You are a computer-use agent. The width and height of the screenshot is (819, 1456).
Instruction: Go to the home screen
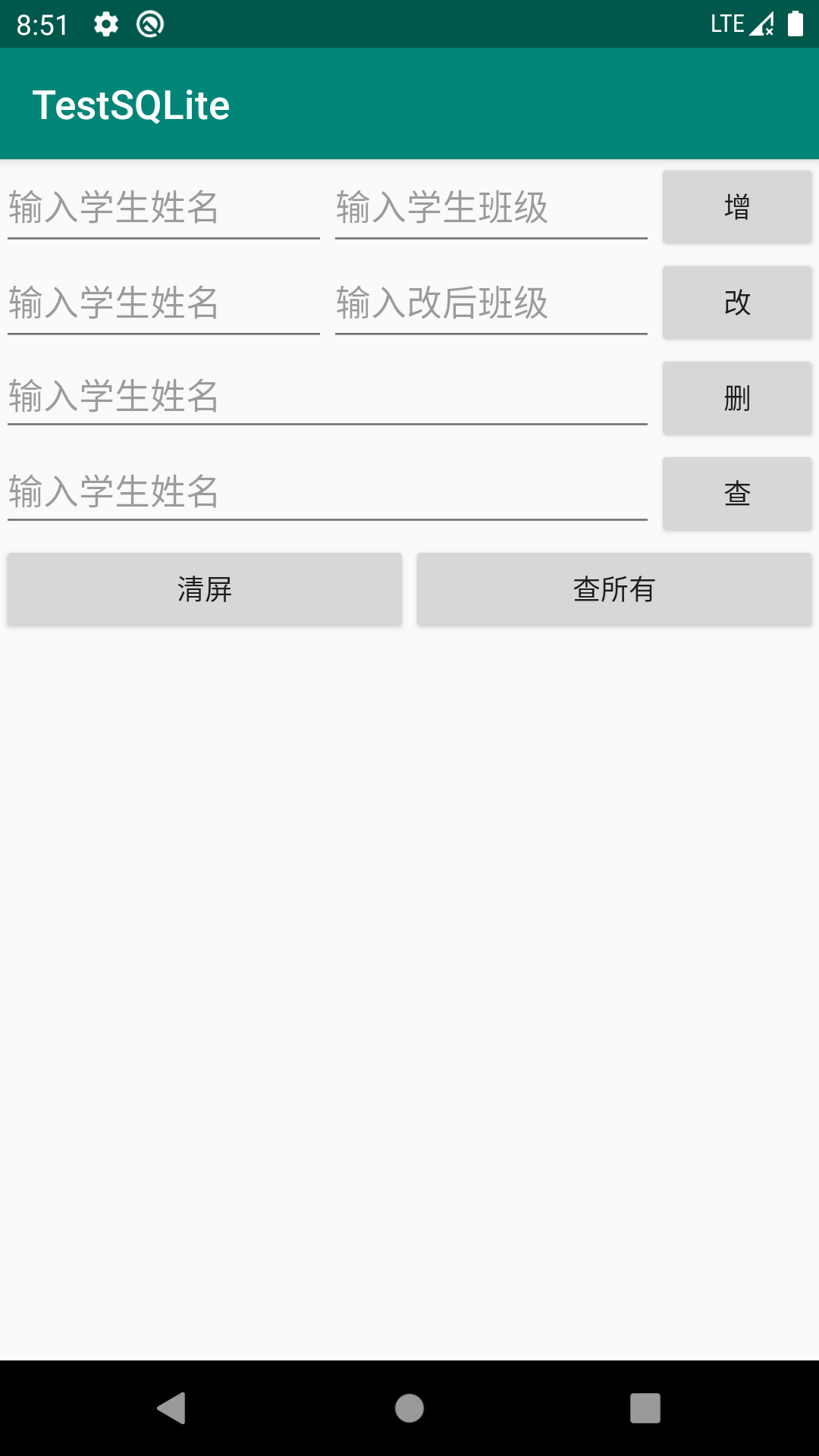[x=409, y=1408]
